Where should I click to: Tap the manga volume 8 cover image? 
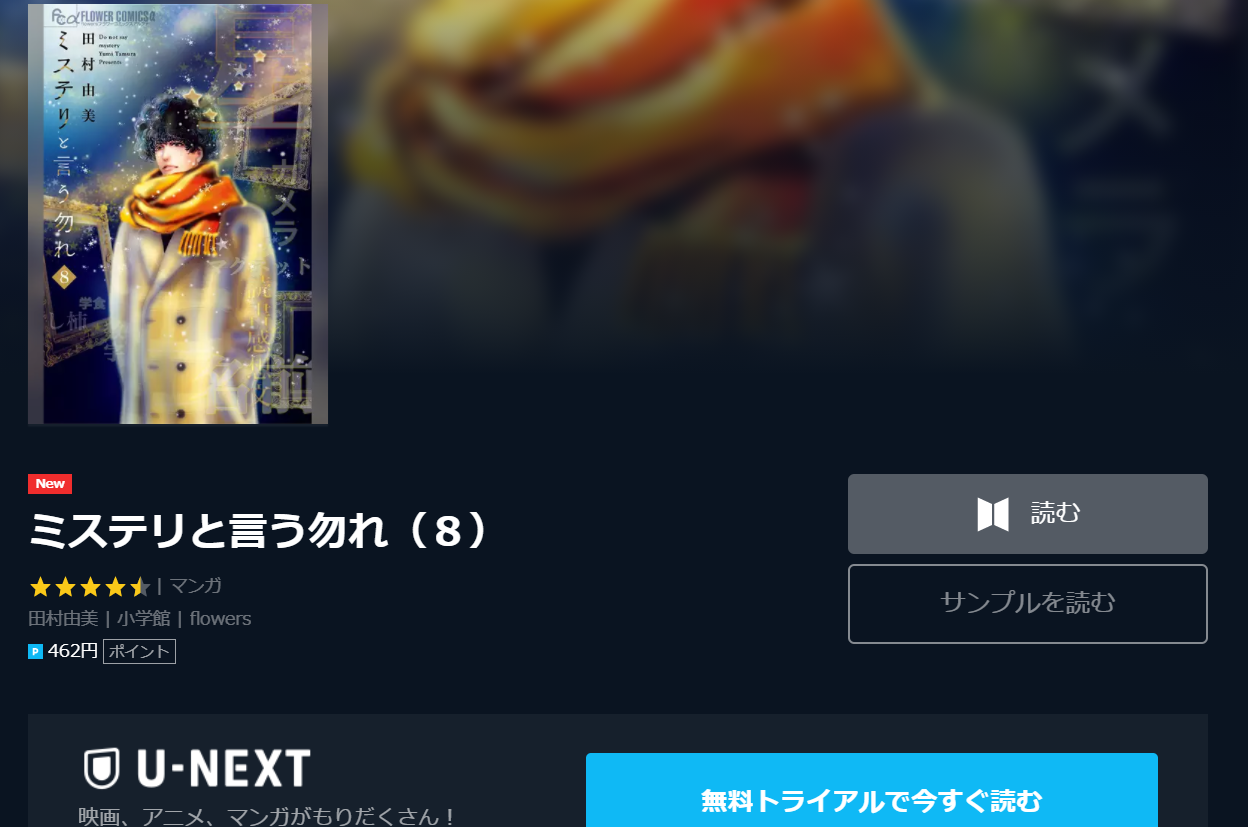pos(178,214)
